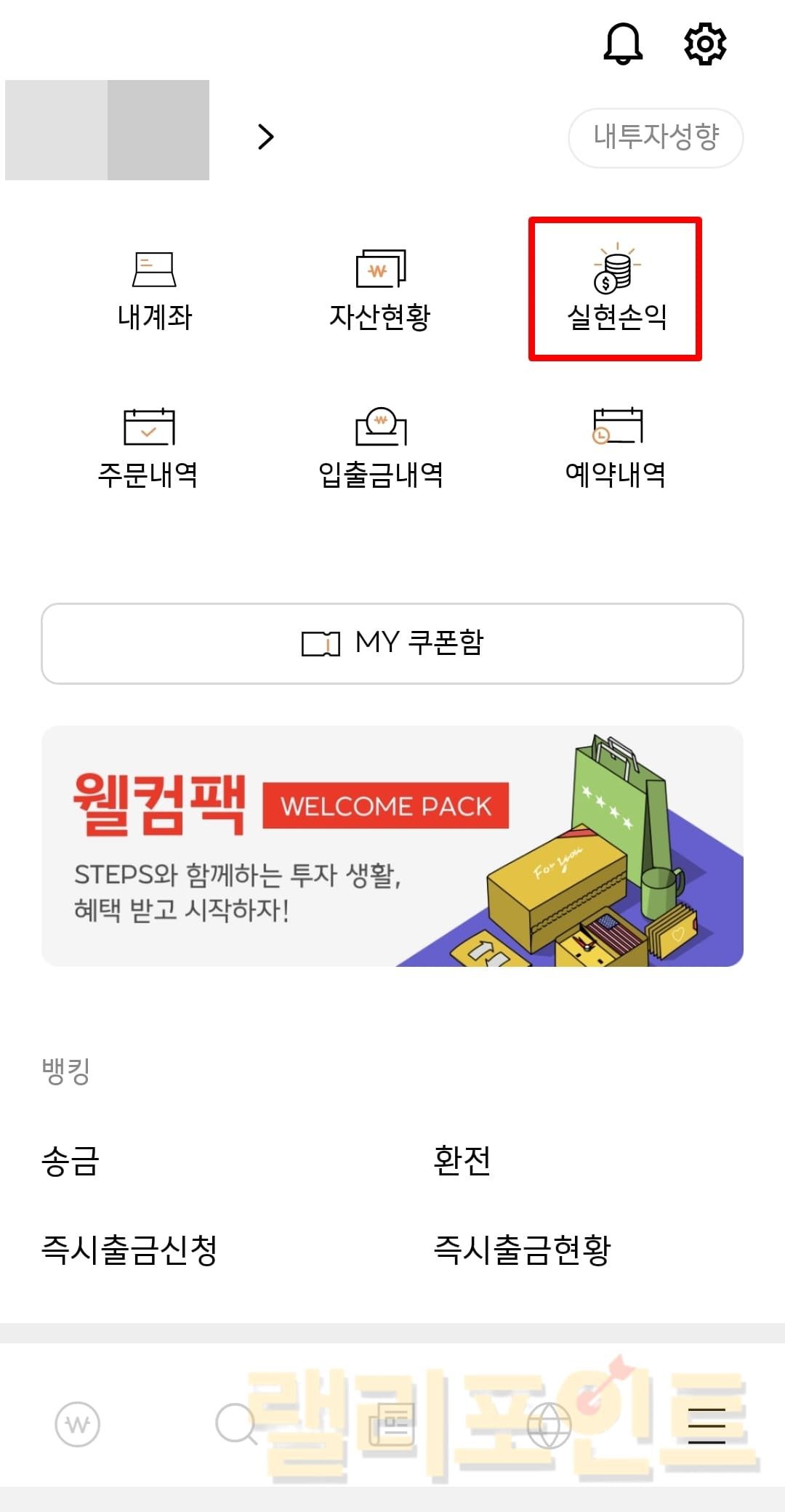Open 즉시출금현황

tap(522, 1250)
